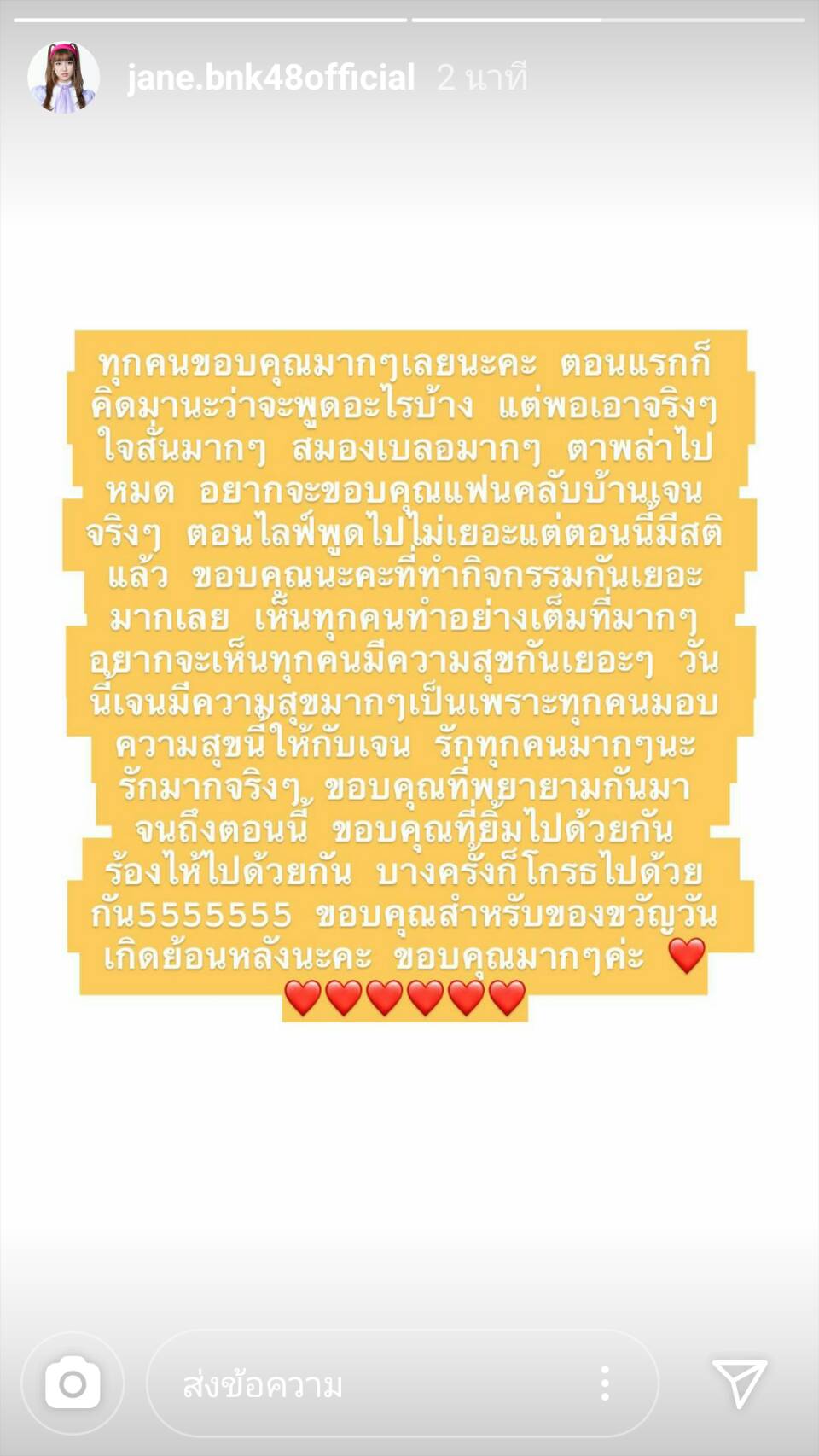Viewport: 819px width, 1456px height.
Task: Open the camera to reply
Action: click(x=73, y=1383)
